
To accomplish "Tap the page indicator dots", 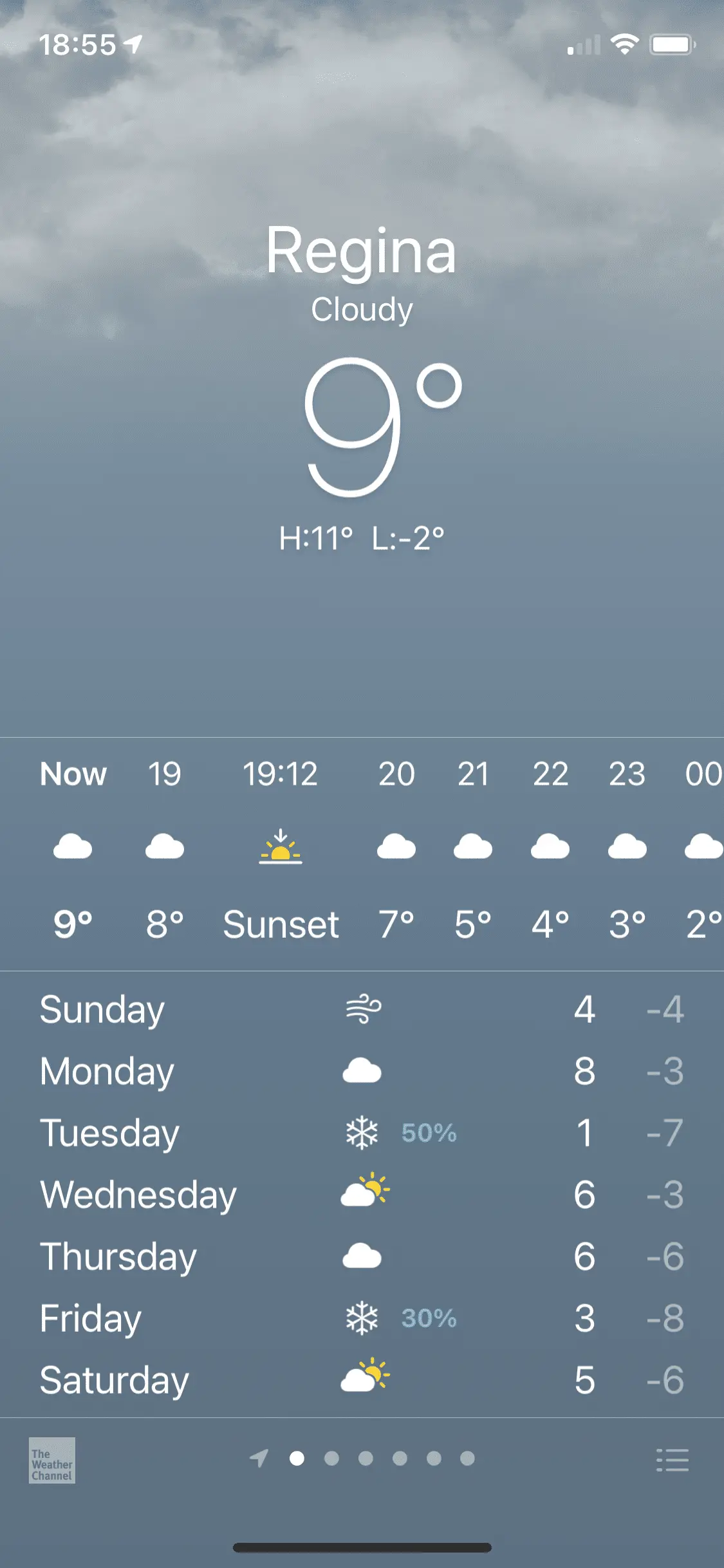I will (x=365, y=1458).
